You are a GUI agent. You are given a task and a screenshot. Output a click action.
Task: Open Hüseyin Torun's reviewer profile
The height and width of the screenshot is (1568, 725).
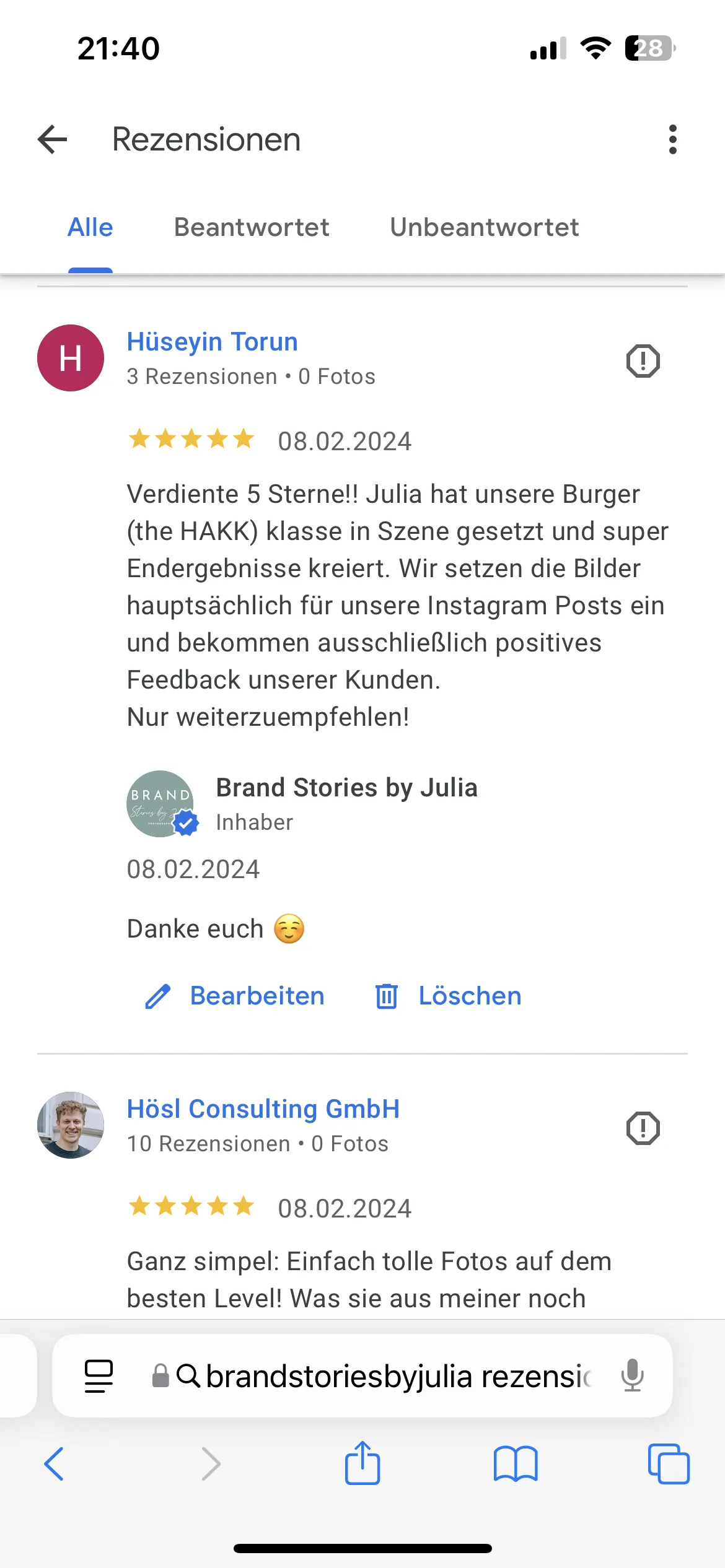pos(212,342)
